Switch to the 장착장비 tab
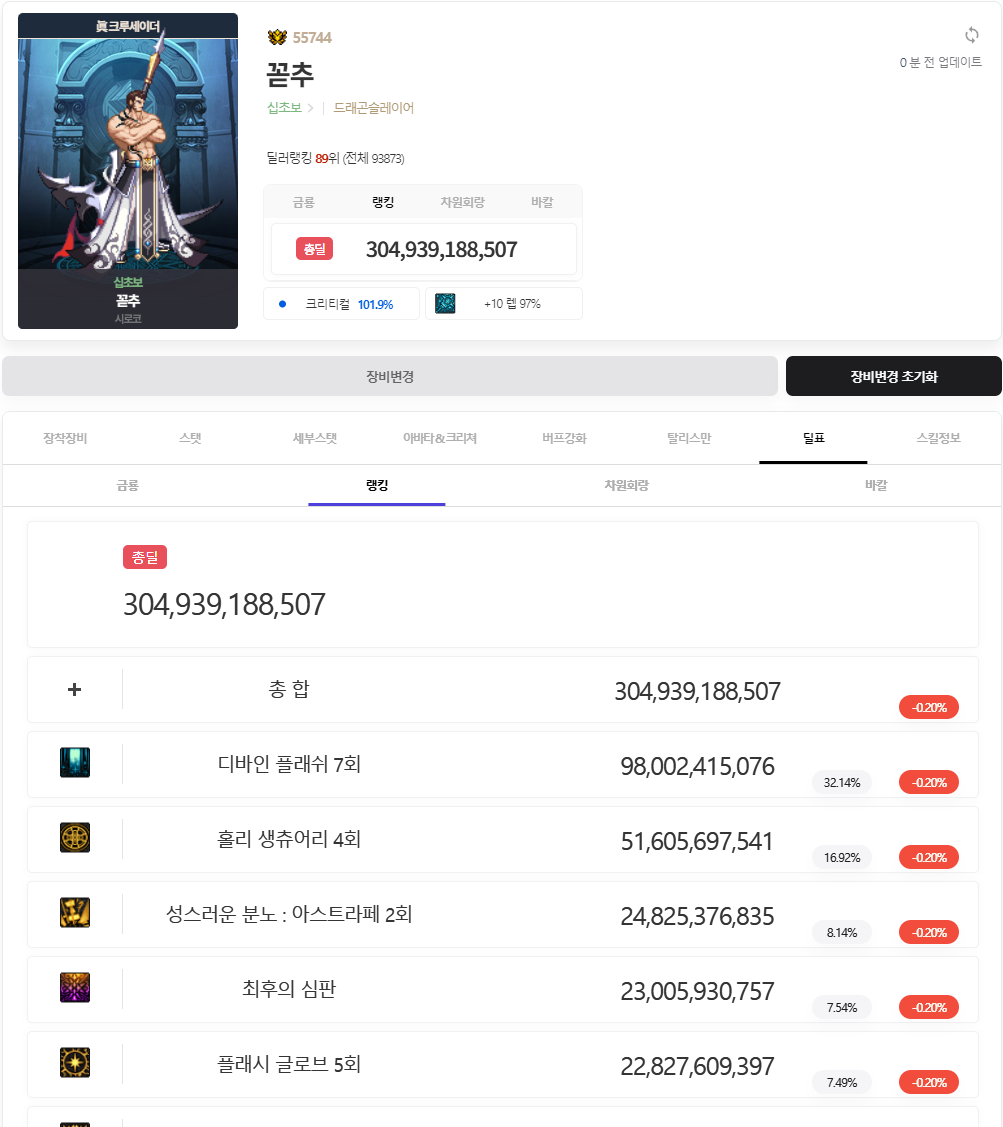The width and height of the screenshot is (1003, 1127). (x=65, y=438)
